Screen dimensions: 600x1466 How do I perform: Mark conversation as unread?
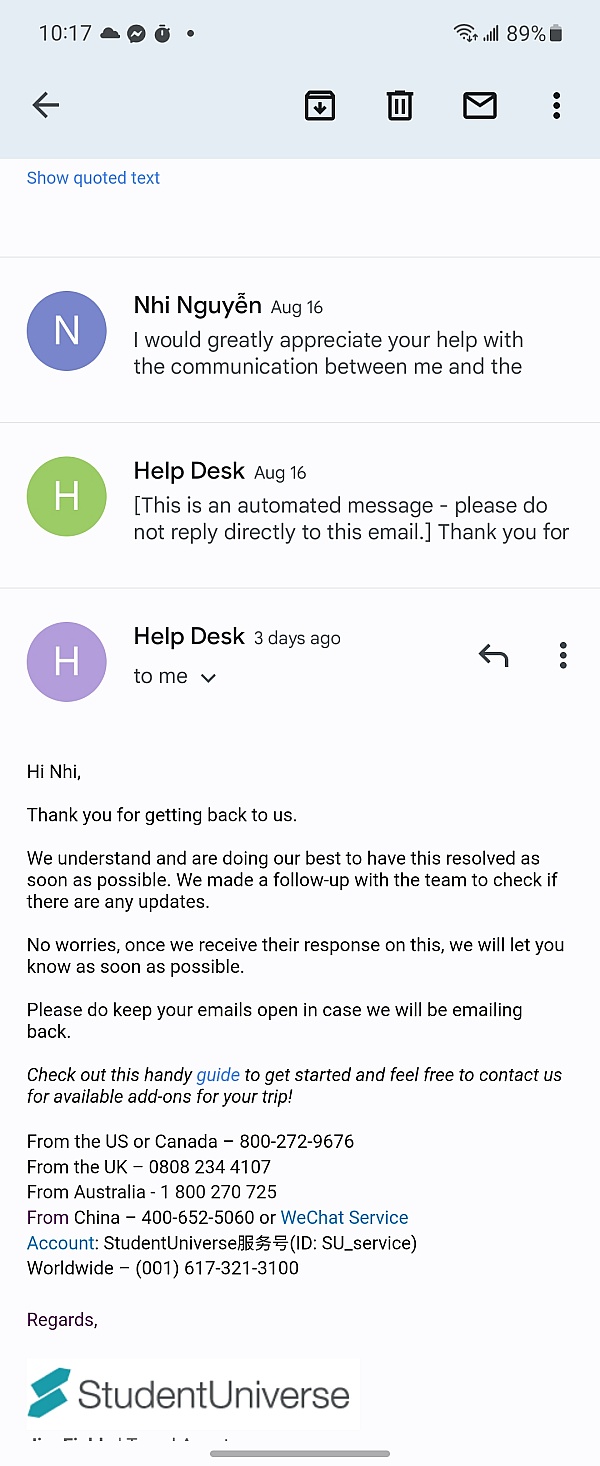[x=480, y=105]
